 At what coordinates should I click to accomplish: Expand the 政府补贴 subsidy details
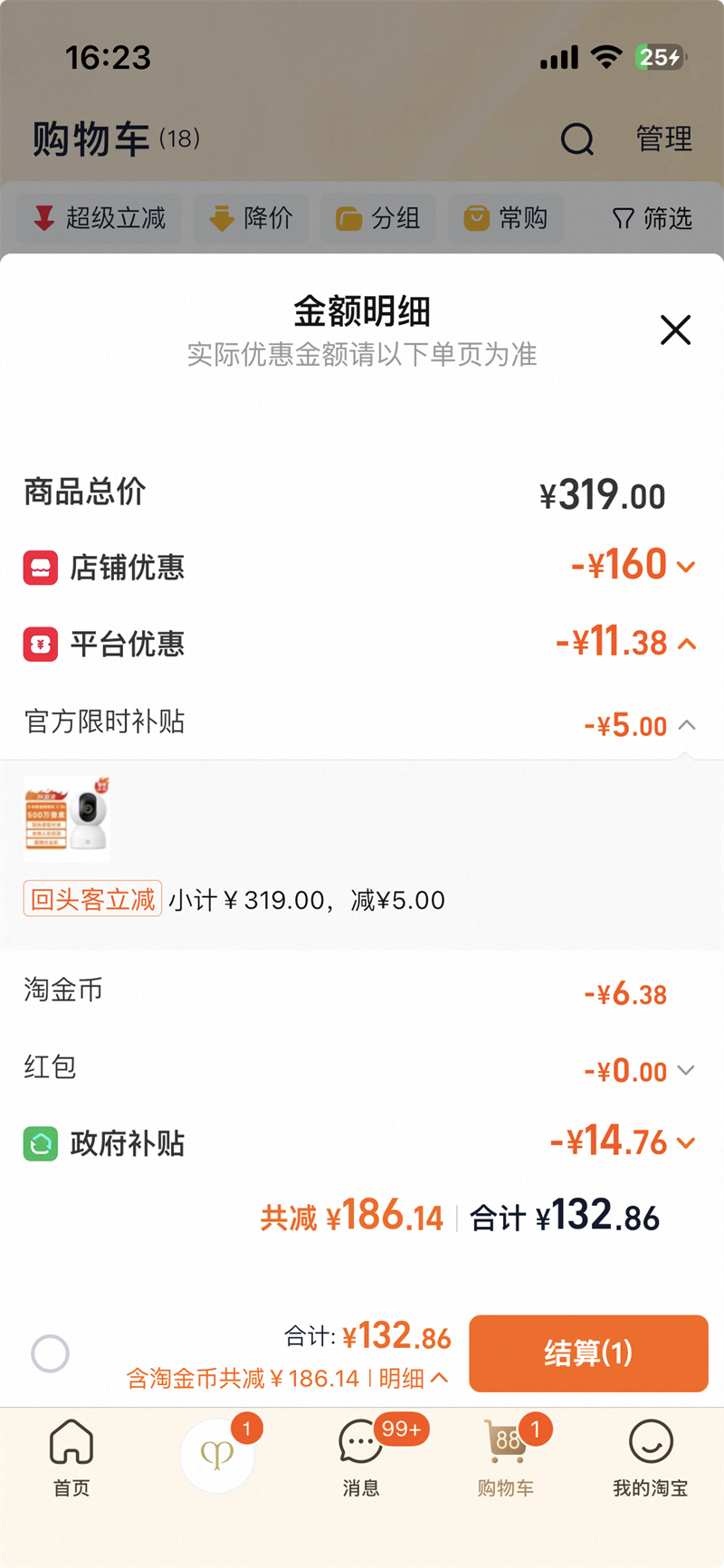[686, 1143]
